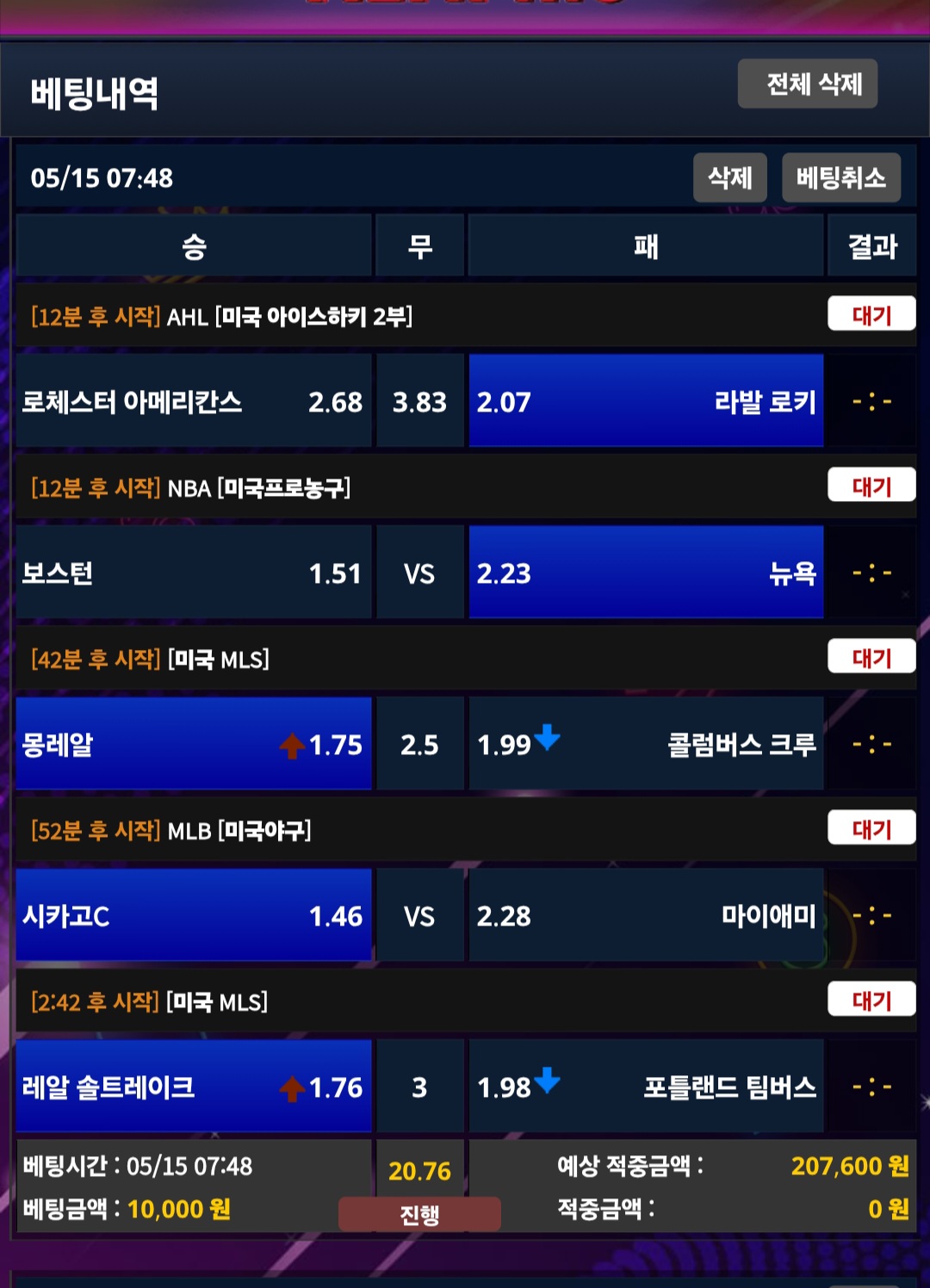
Task: Delete the 05/15 07:48 bet slip
Action: (729, 177)
